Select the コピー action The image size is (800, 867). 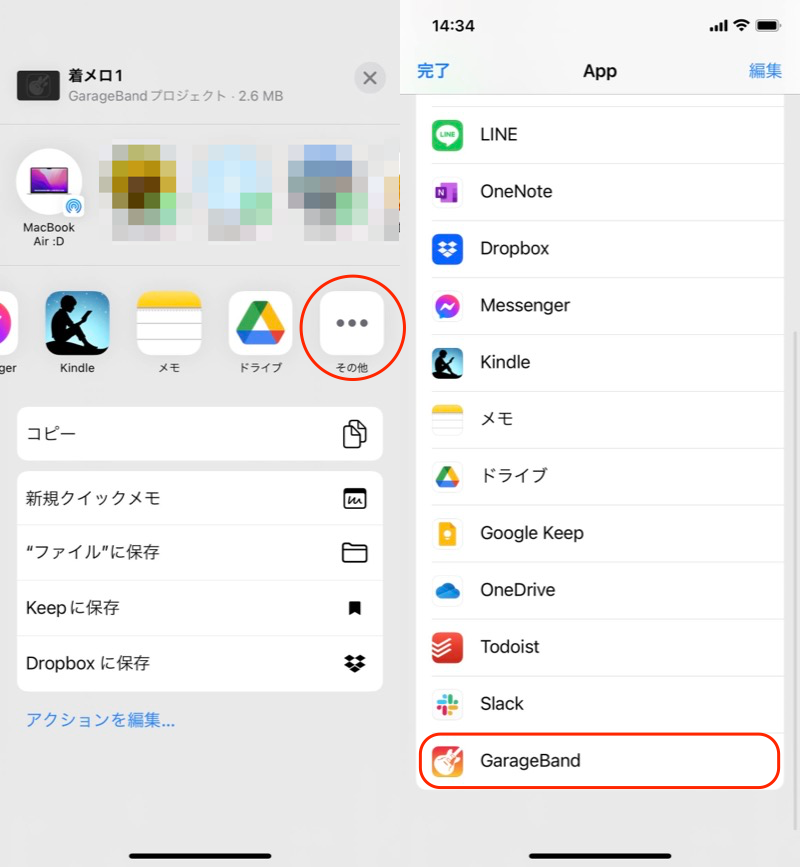point(199,434)
